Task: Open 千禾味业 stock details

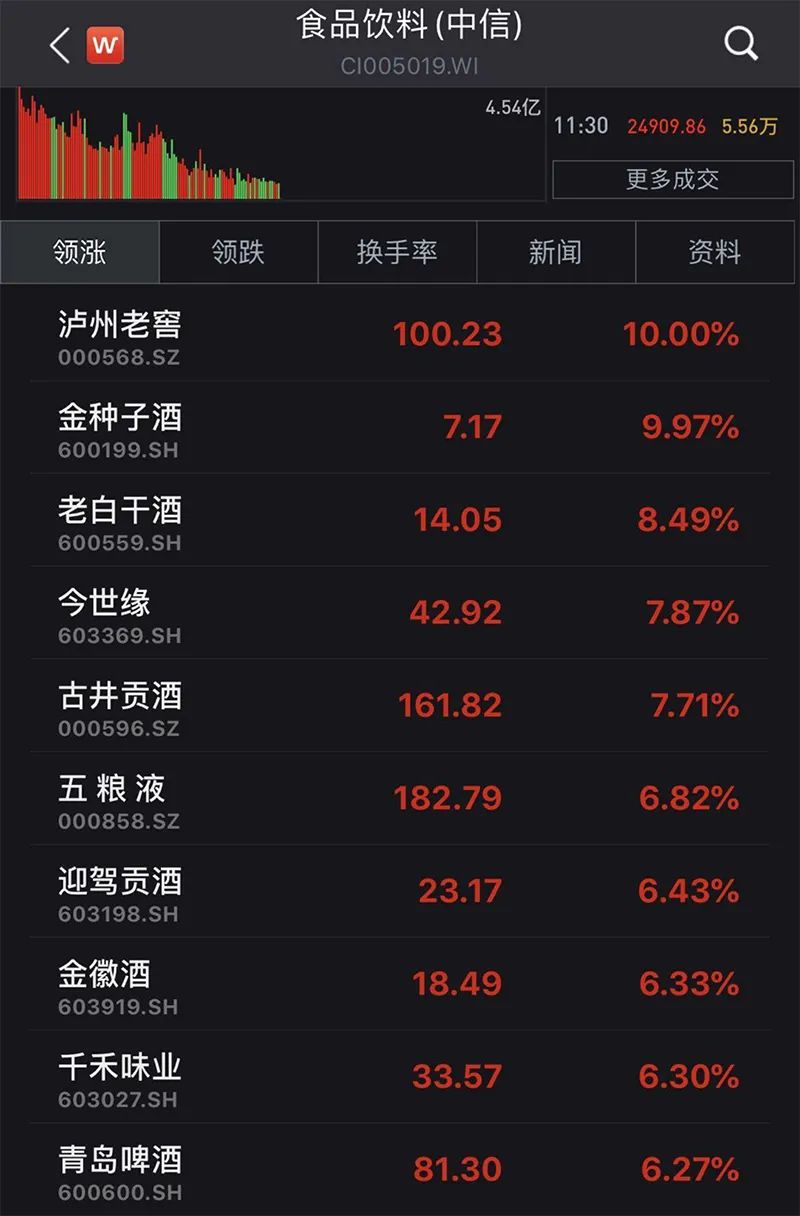Action: coord(400,1077)
